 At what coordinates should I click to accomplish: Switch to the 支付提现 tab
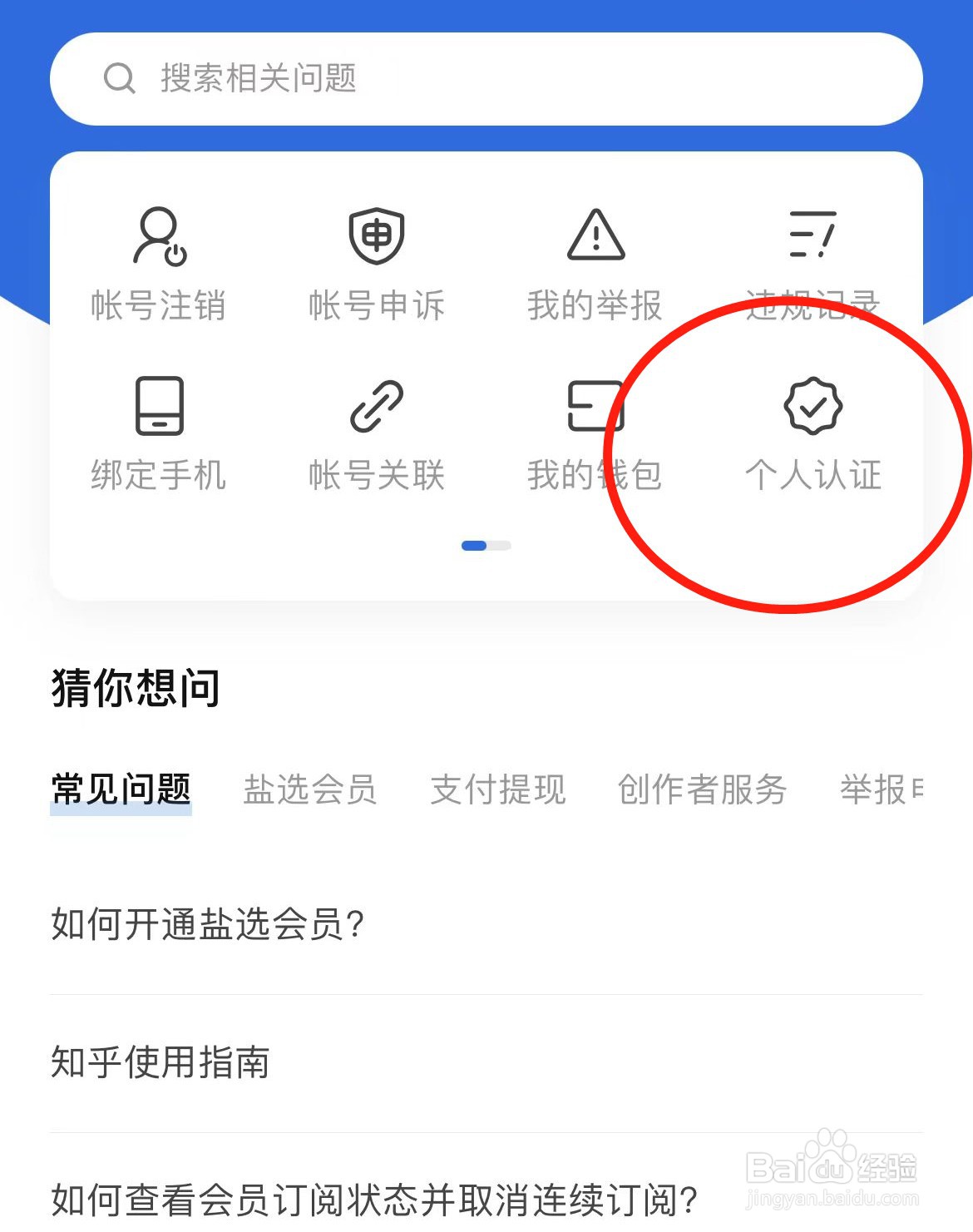(497, 790)
